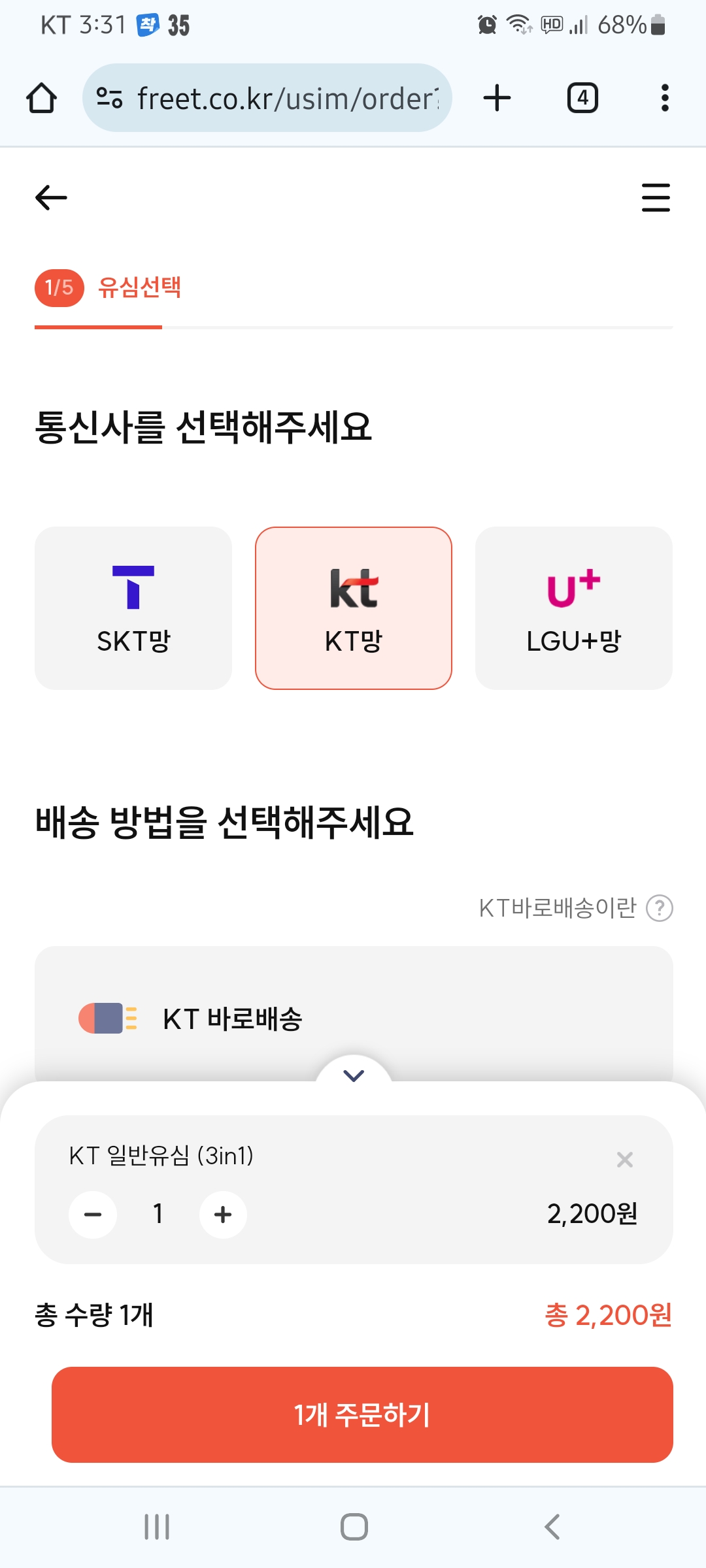Confirm the KT망 carrier selection
The height and width of the screenshot is (1568, 706).
[354, 608]
